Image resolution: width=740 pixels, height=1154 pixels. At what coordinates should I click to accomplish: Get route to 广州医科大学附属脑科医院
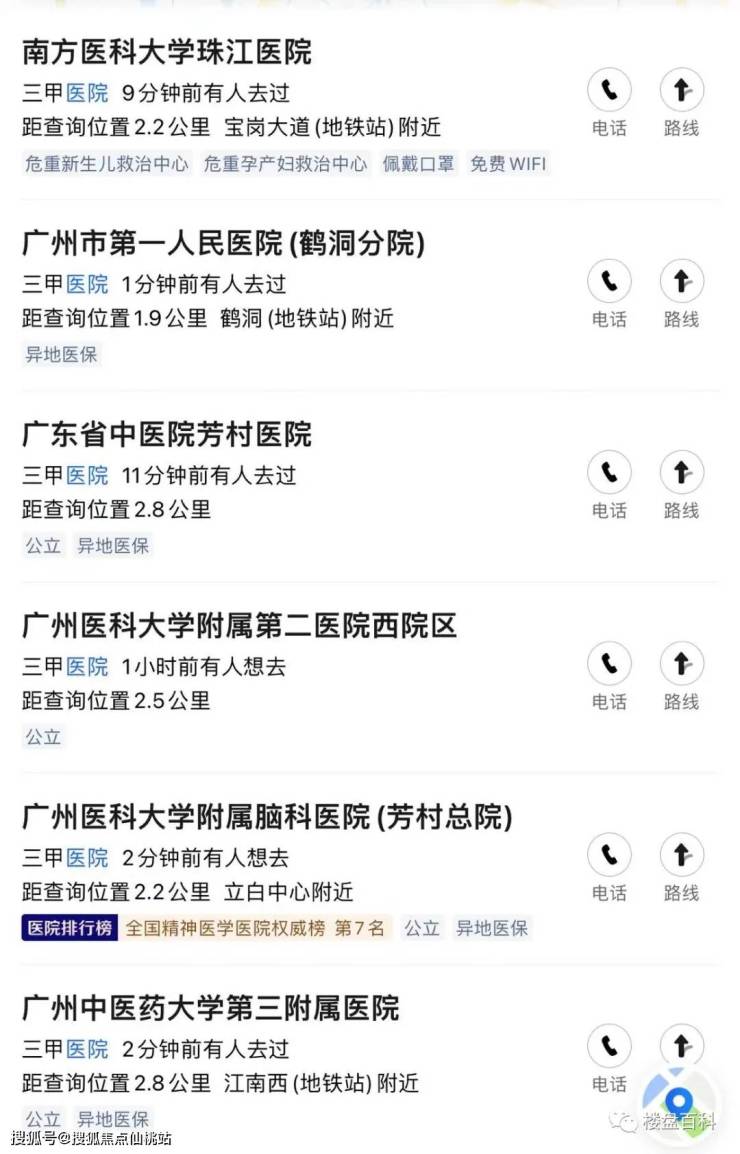pos(681,857)
